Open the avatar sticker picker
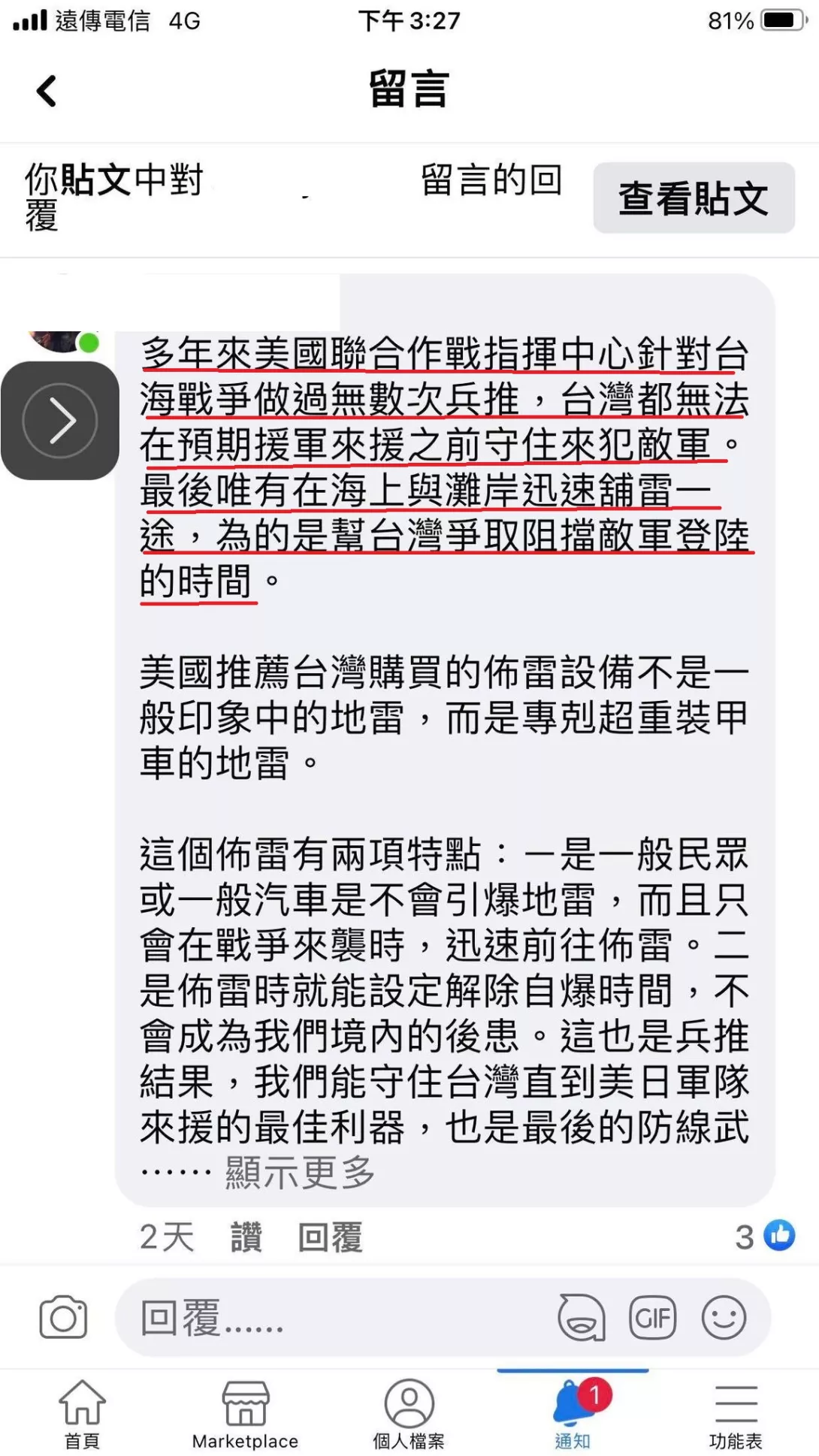This screenshot has width=819, height=1456. coord(581,1317)
